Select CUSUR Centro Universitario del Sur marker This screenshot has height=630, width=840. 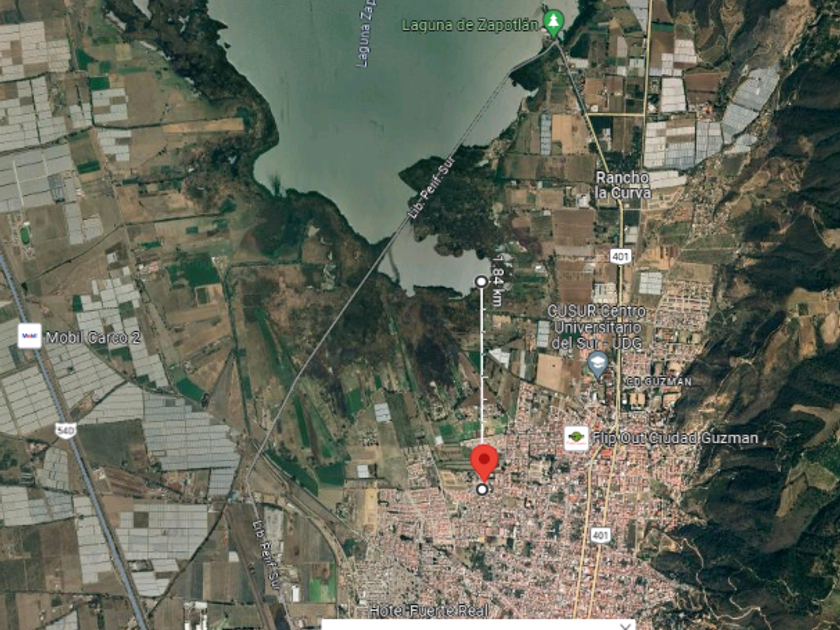(598, 364)
